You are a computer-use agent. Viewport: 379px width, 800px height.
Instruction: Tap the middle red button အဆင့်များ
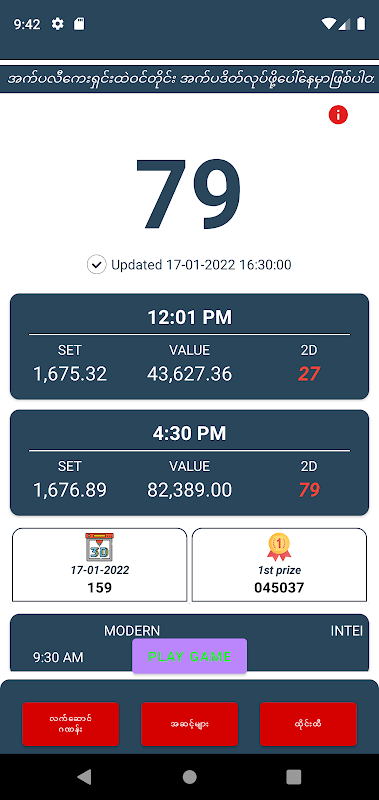click(189, 724)
